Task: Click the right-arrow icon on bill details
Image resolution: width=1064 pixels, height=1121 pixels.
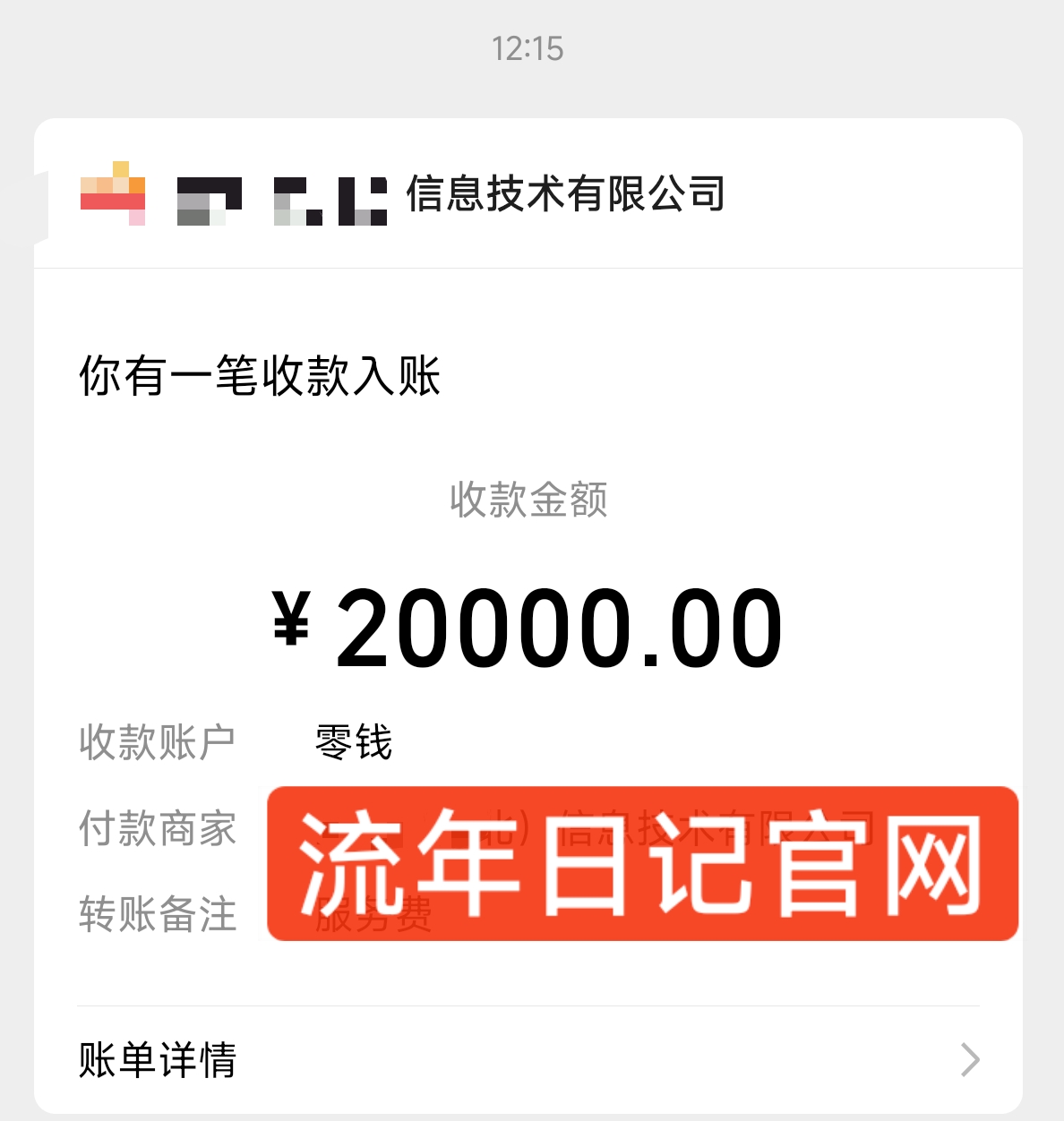Action: point(969,1060)
